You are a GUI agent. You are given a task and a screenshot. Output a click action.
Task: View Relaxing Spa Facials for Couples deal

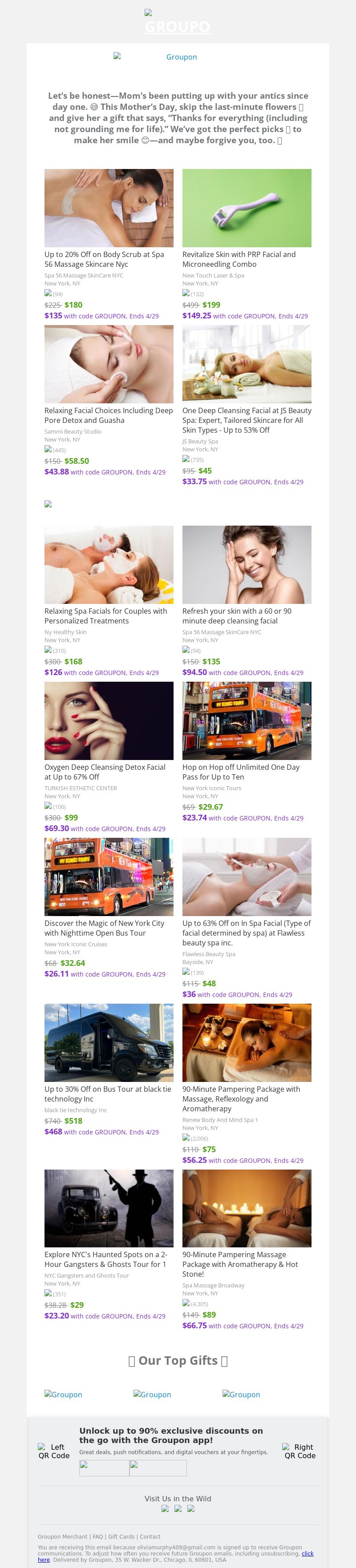pos(105,615)
